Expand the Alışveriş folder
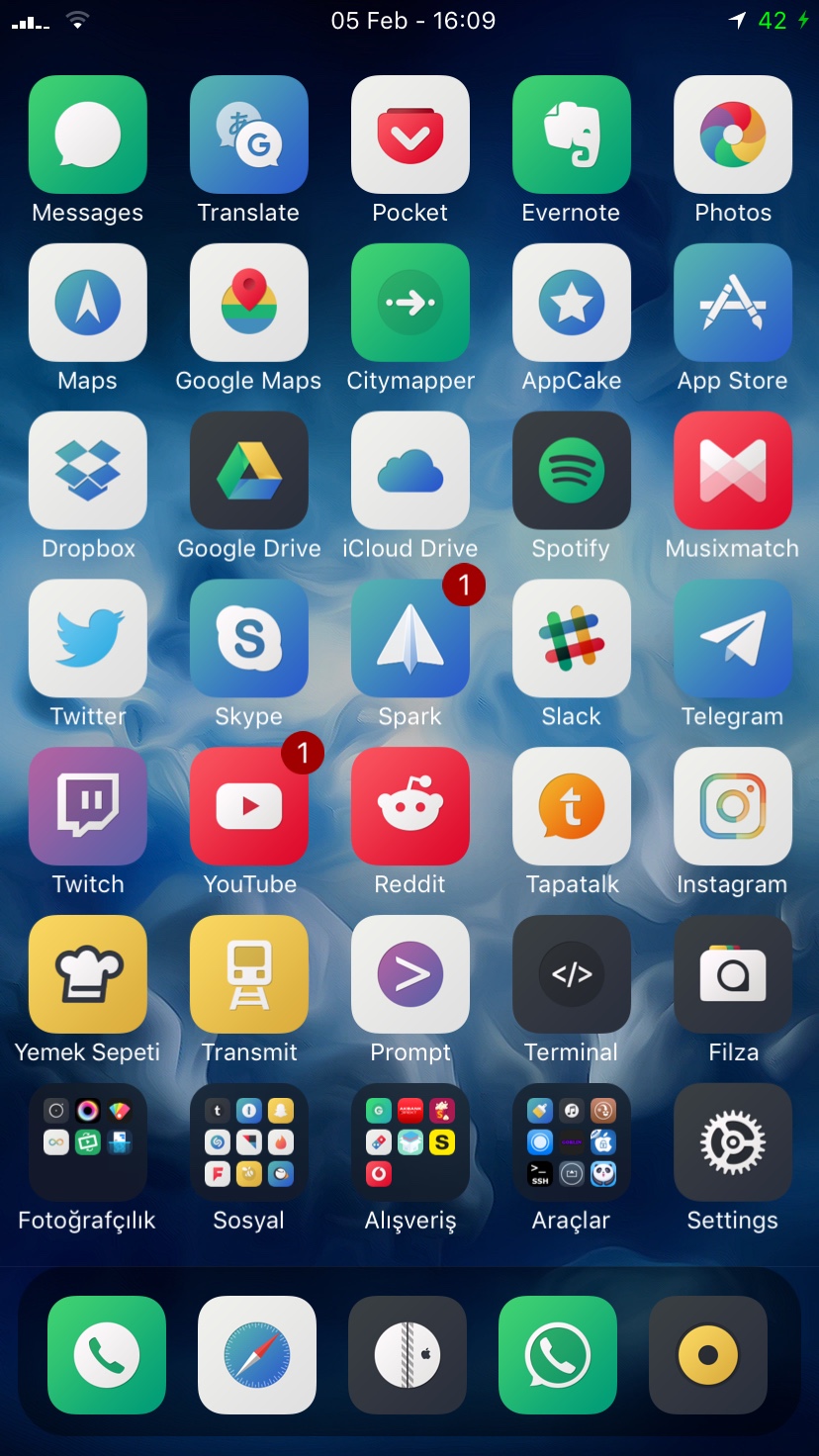Screen dimensions: 819x1456 [410, 1143]
